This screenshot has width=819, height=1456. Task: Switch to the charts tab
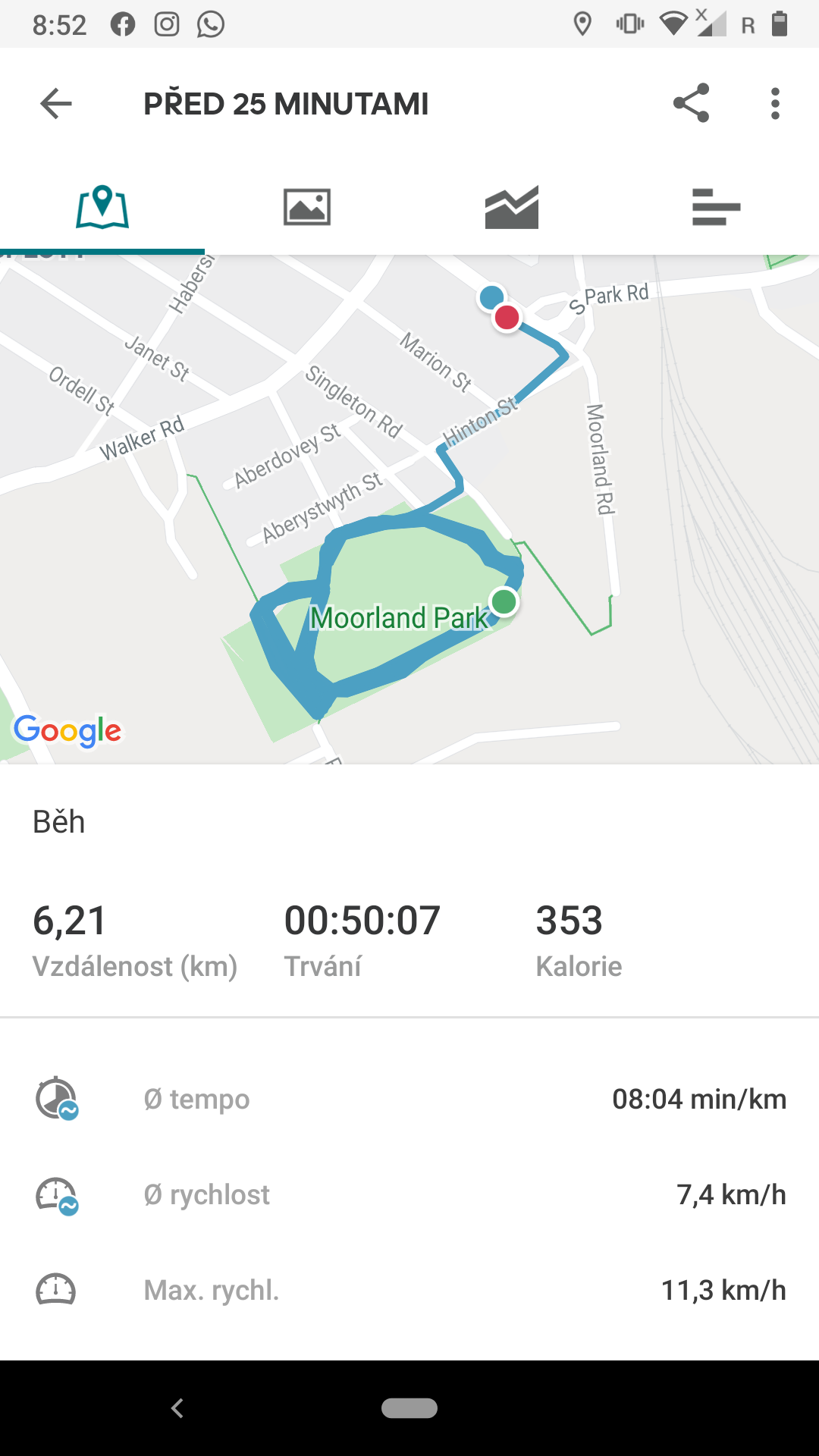(512, 206)
